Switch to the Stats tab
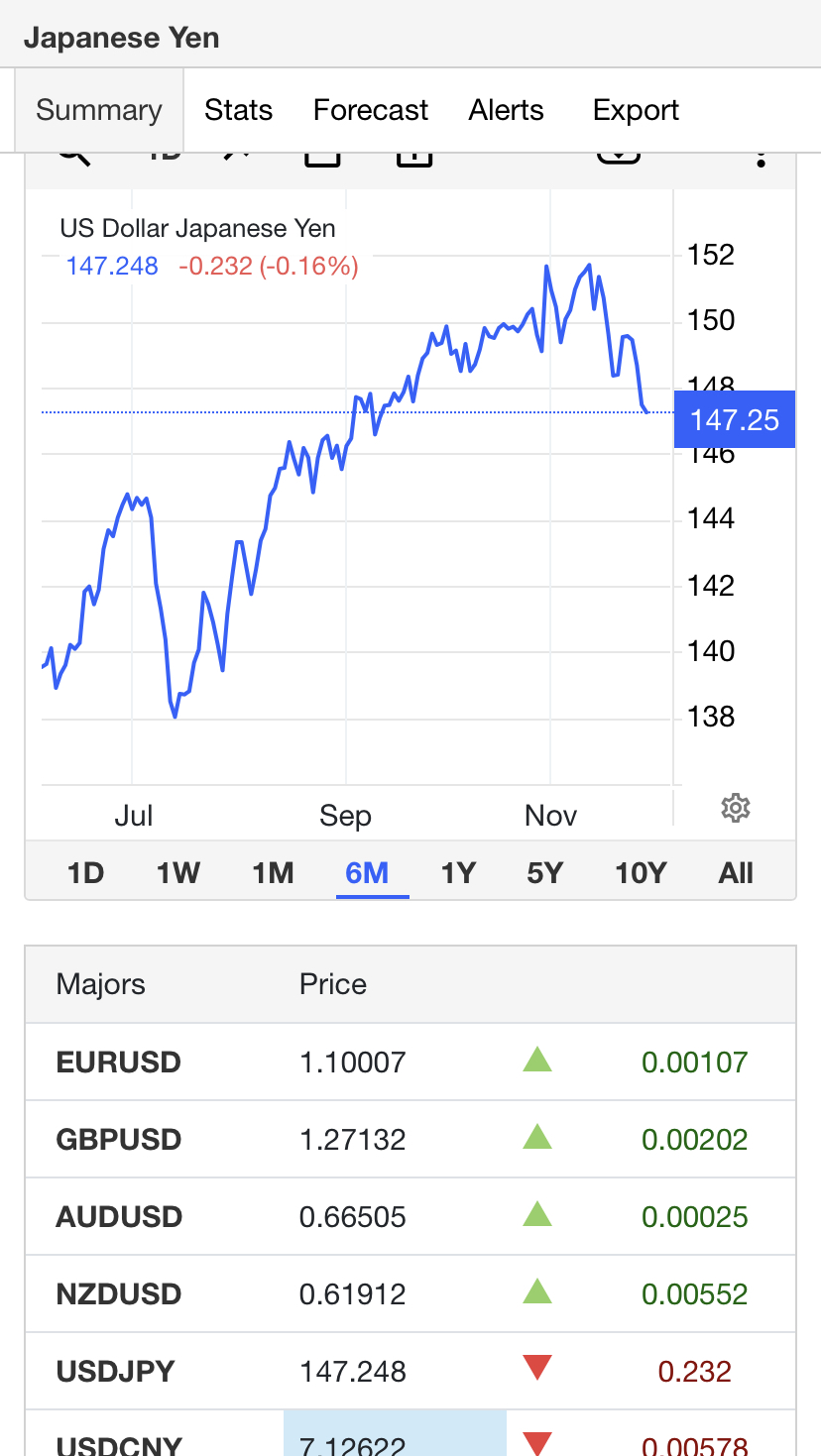Screen dimensions: 821x1456 [x=238, y=110]
